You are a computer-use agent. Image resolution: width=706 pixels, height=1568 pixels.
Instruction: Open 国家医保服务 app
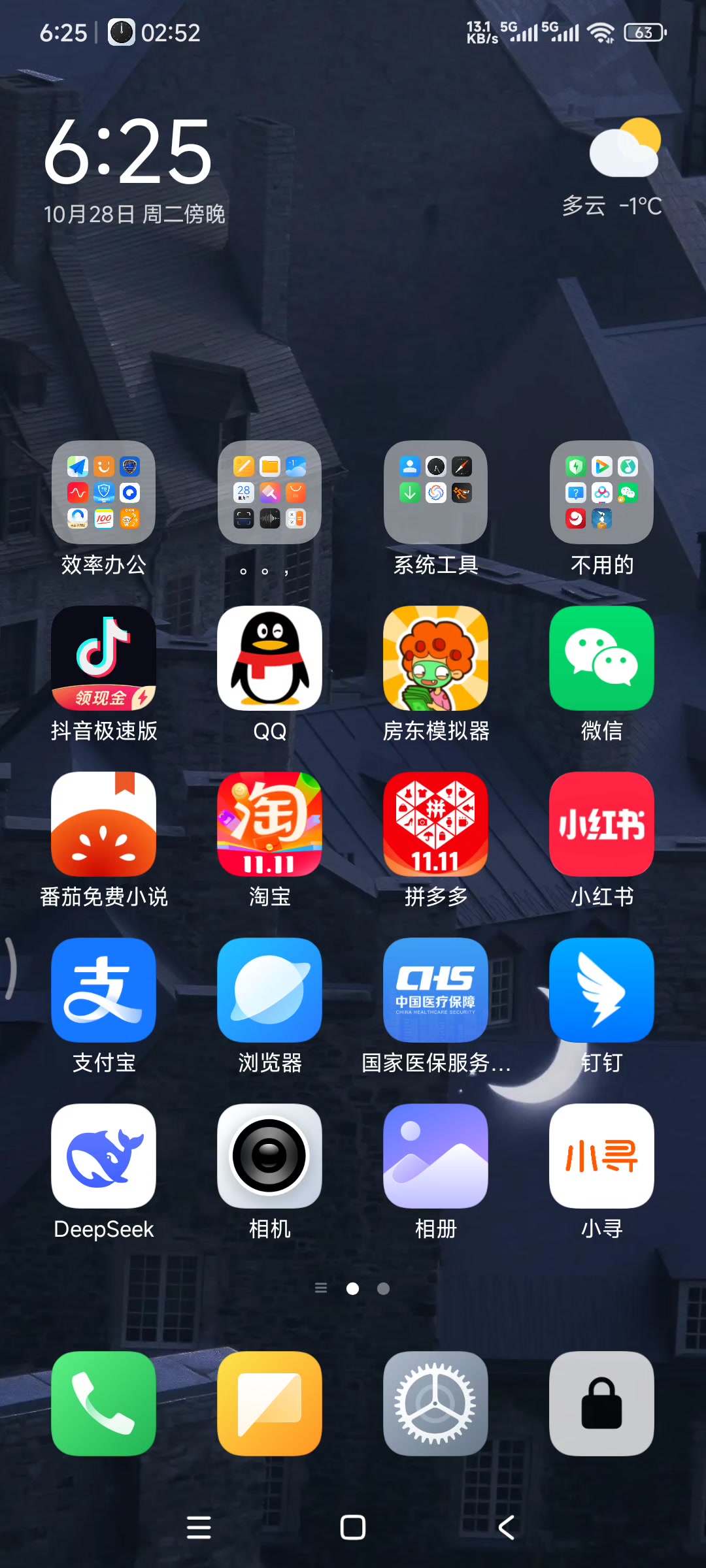[x=435, y=990]
